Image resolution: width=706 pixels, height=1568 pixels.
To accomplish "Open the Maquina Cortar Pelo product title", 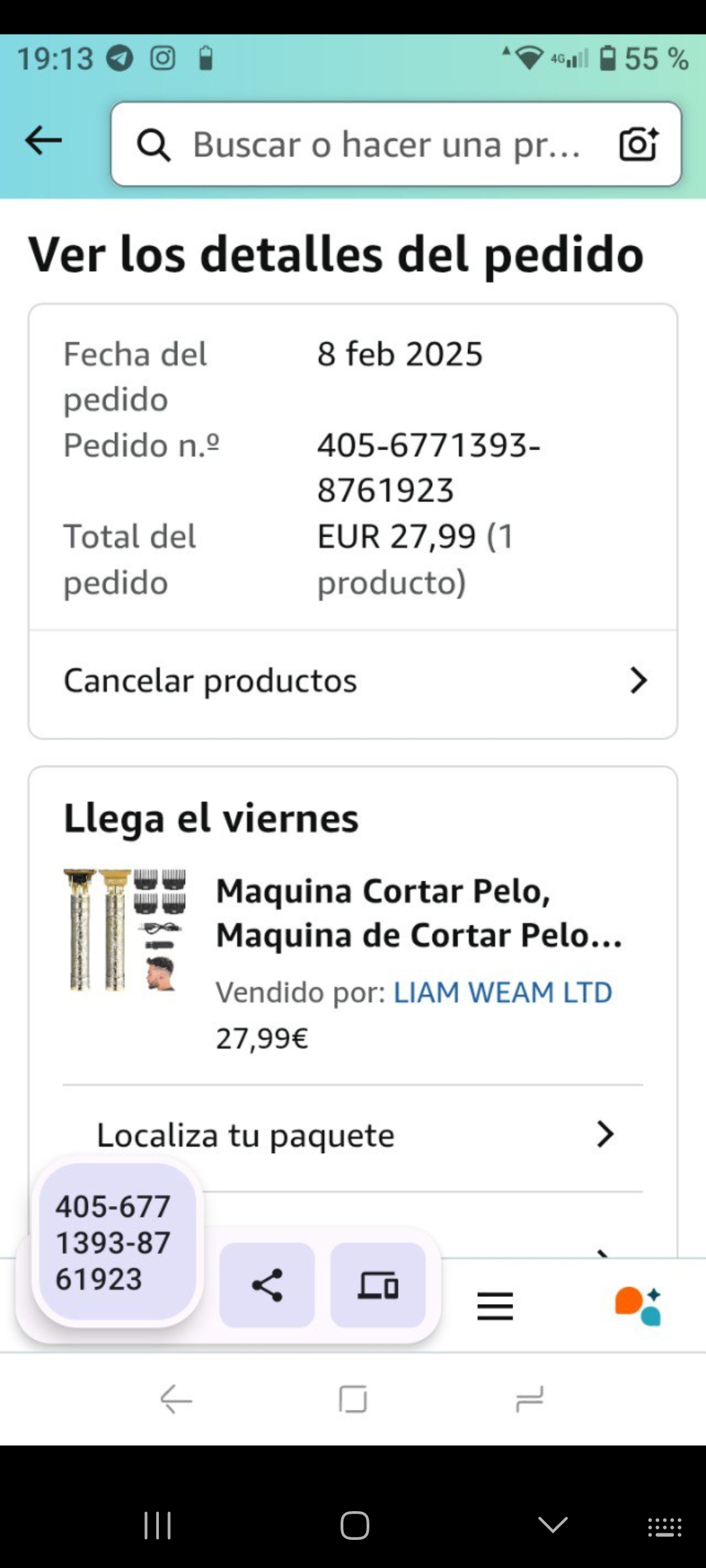I will click(x=418, y=913).
